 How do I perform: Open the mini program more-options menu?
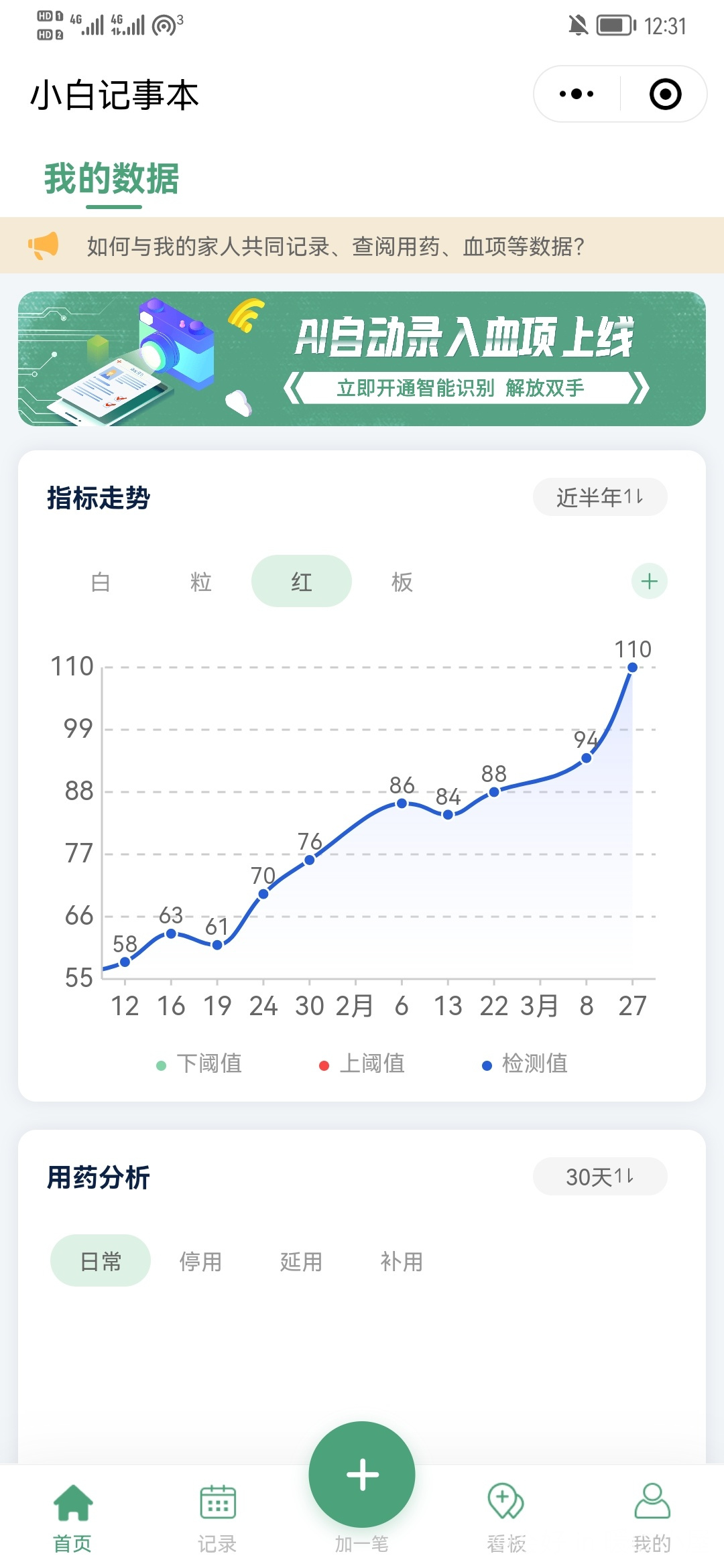pyautogui.click(x=577, y=94)
